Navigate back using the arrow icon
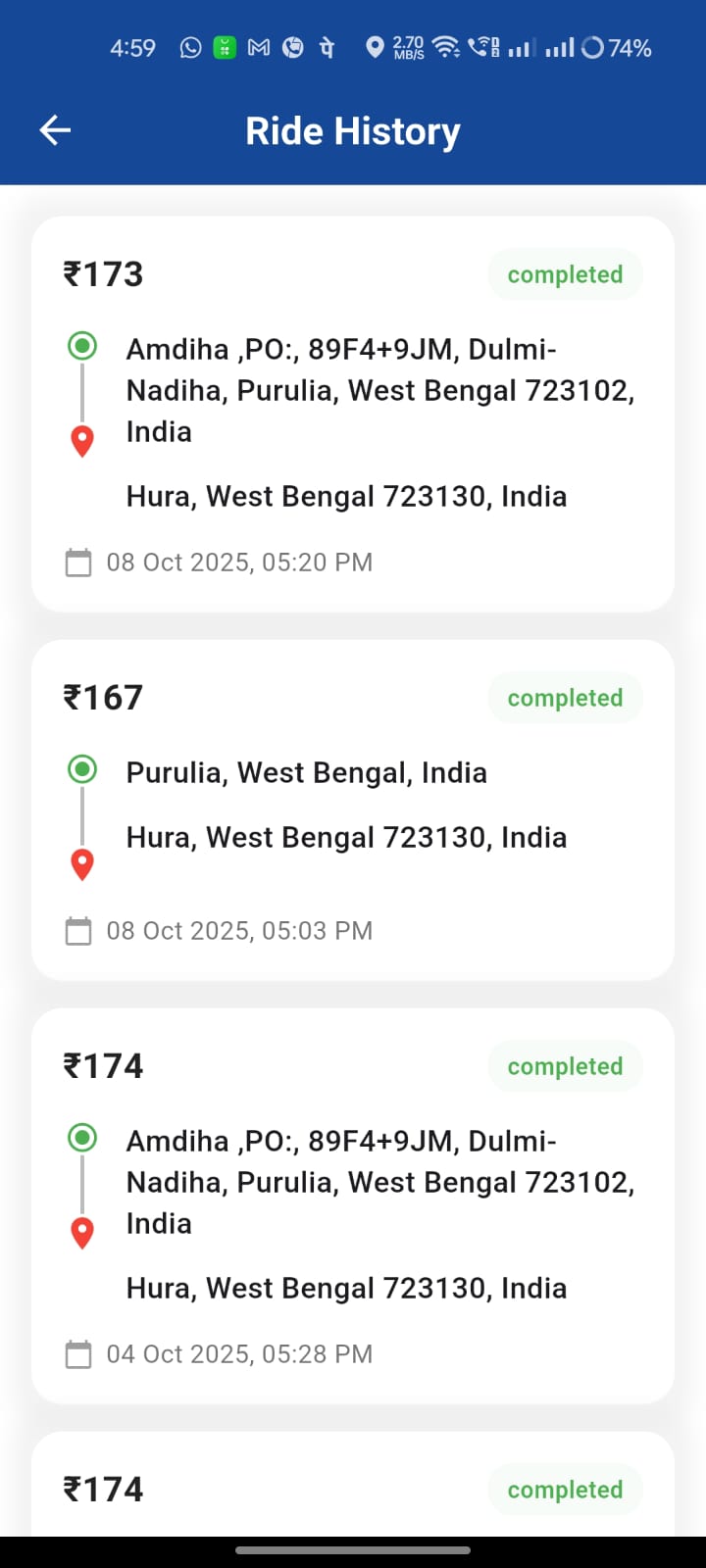The height and width of the screenshot is (1568, 706). click(x=55, y=129)
